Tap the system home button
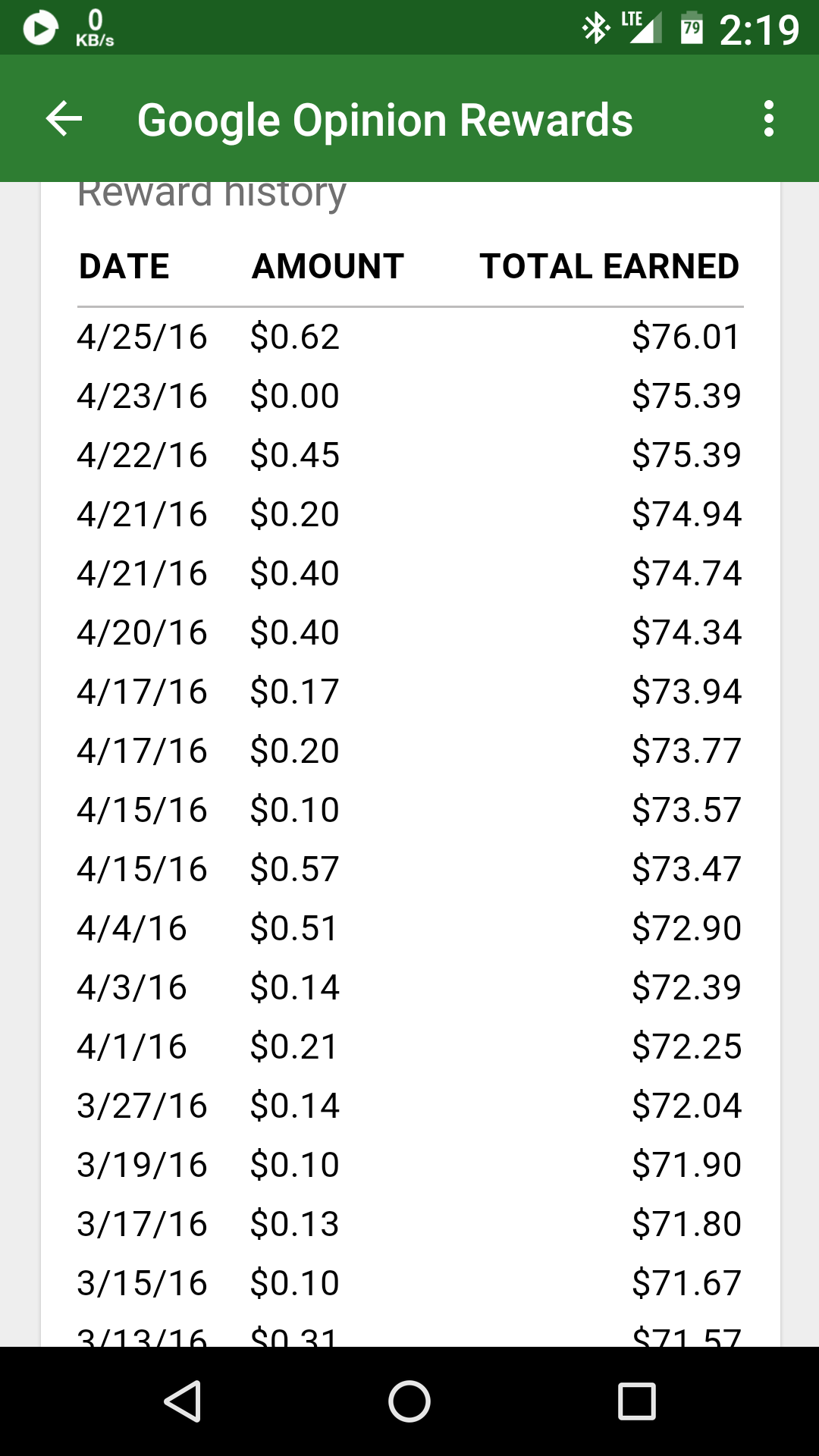 click(x=409, y=1401)
